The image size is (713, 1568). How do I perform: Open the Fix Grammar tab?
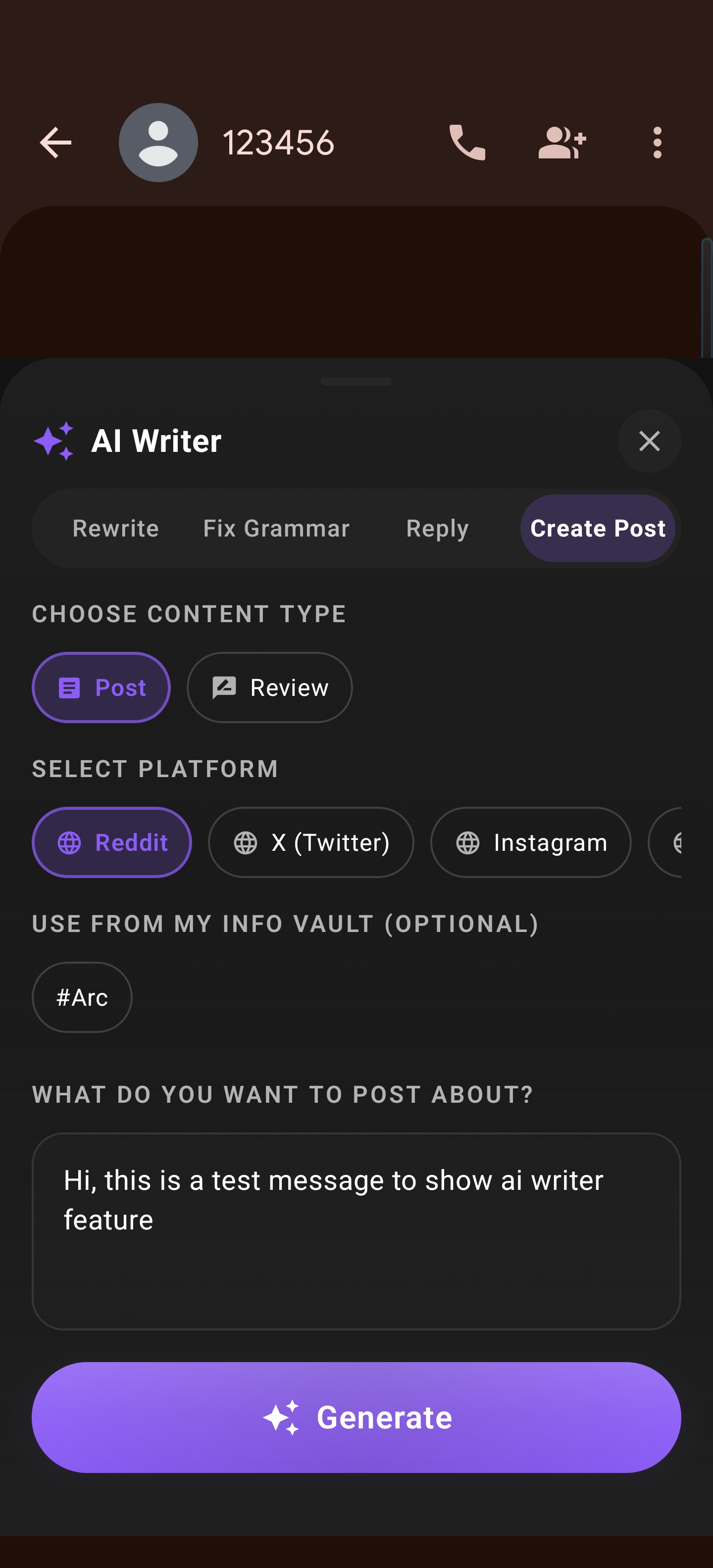[x=276, y=528]
